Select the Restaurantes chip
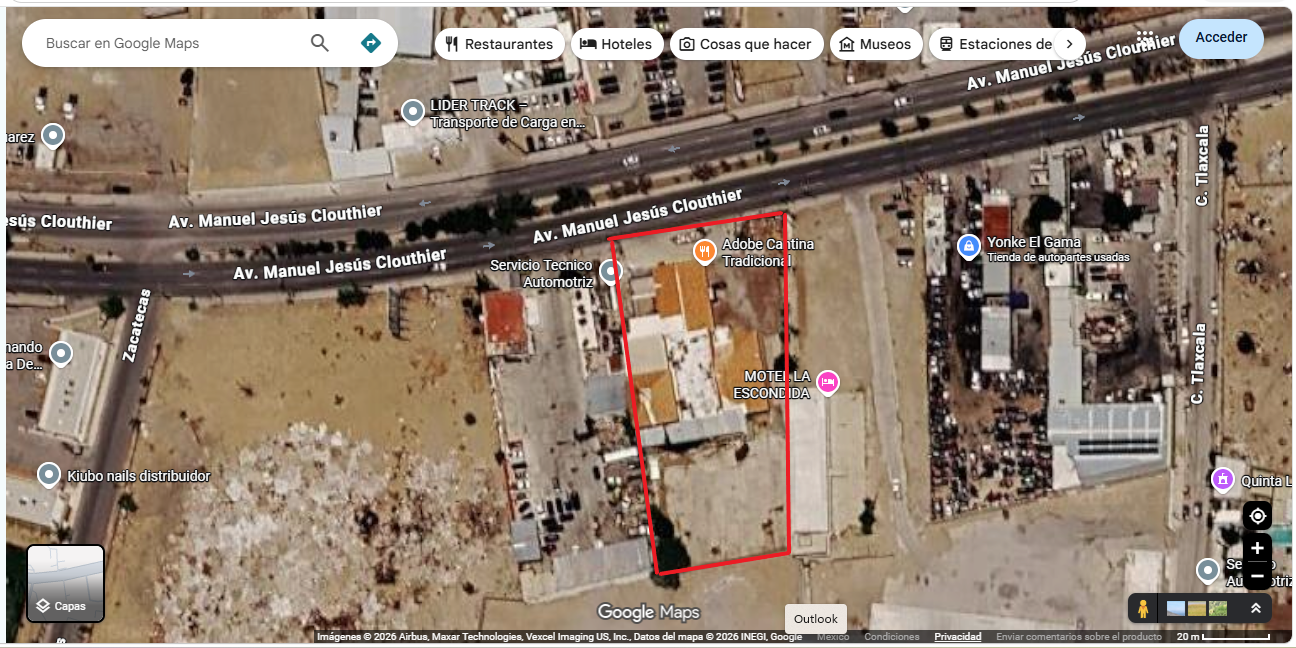The width and height of the screenshot is (1296, 648). click(500, 44)
